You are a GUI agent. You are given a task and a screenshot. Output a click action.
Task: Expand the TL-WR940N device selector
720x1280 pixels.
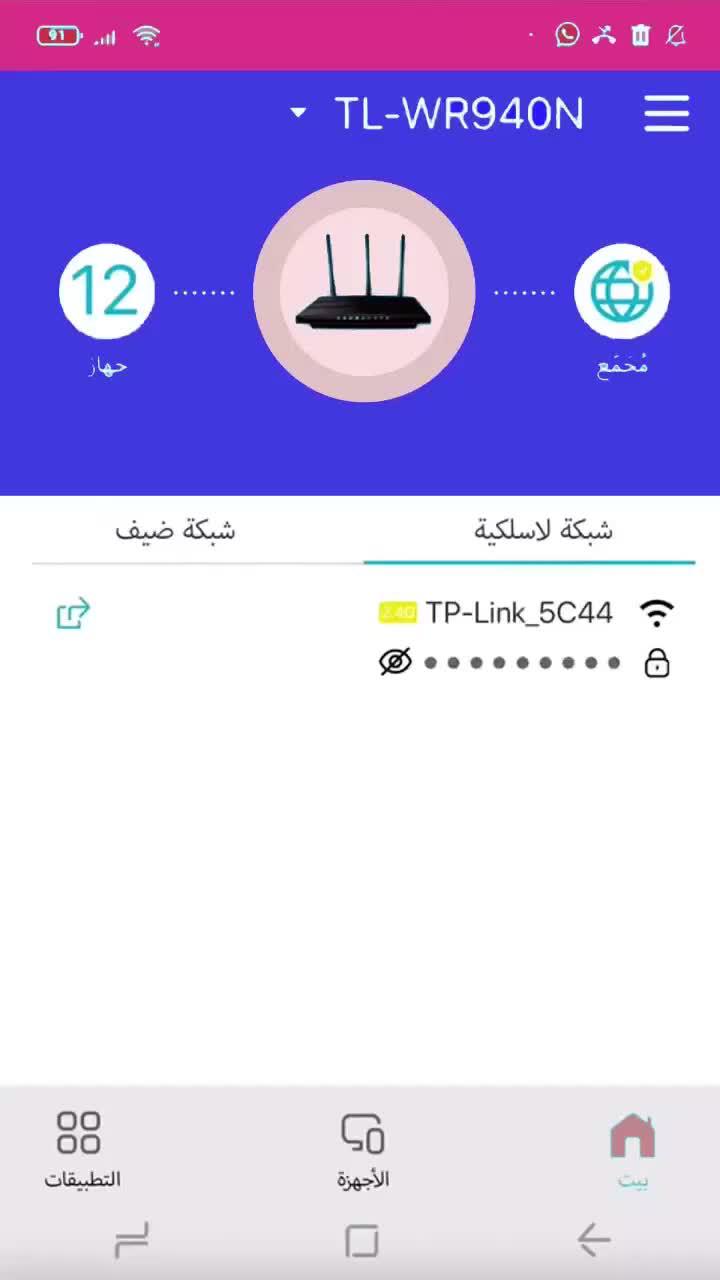pos(296,113)
